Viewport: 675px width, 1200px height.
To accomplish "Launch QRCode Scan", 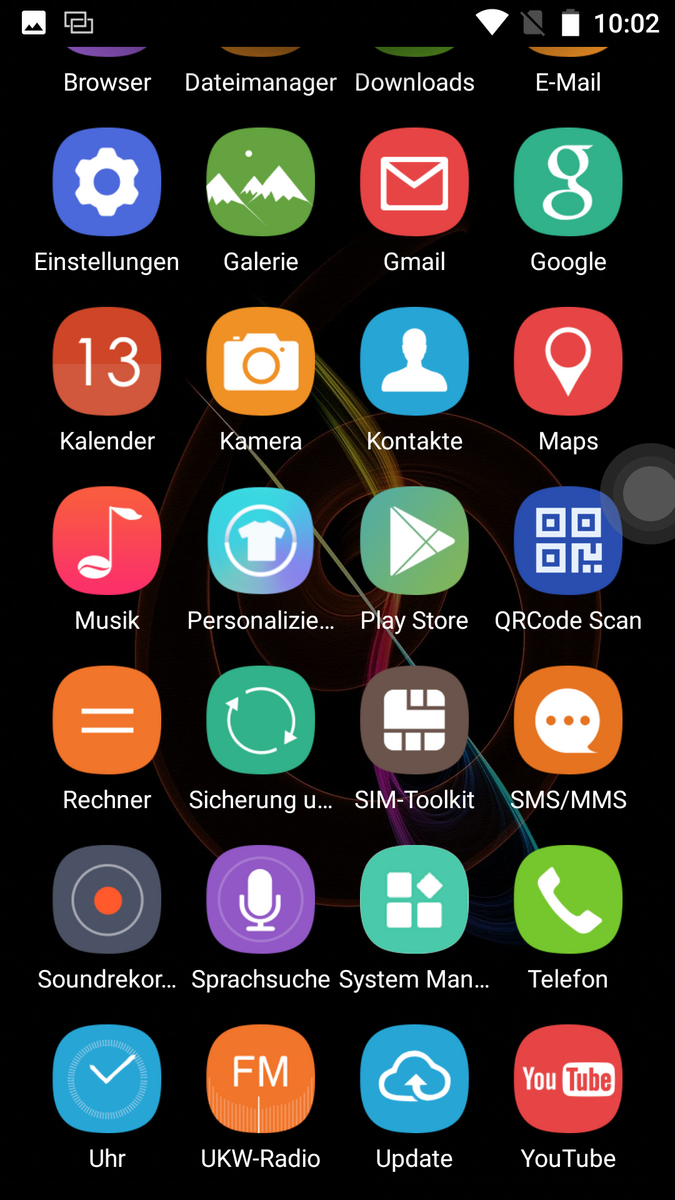I will pos(568,541).
